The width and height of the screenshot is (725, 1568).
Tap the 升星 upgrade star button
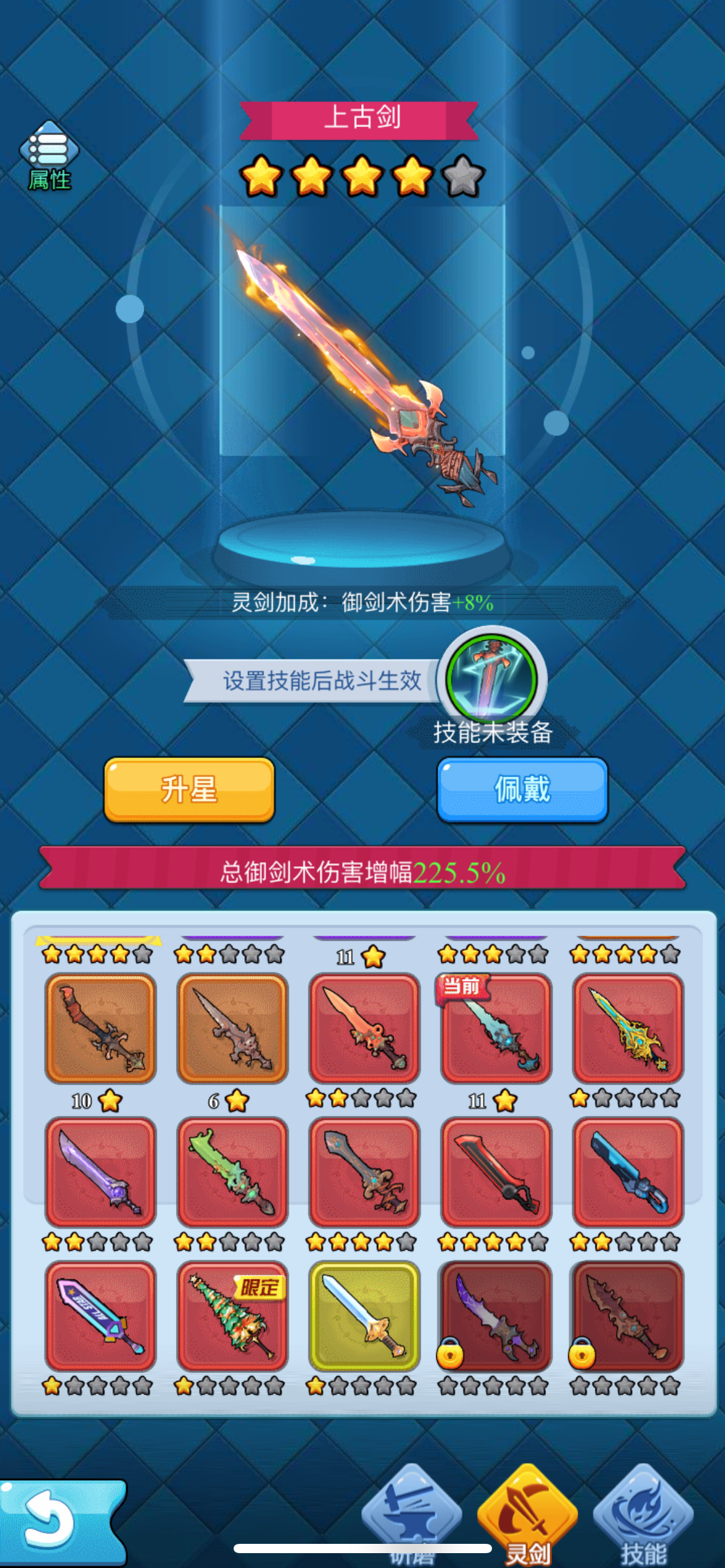pos(189,790)
